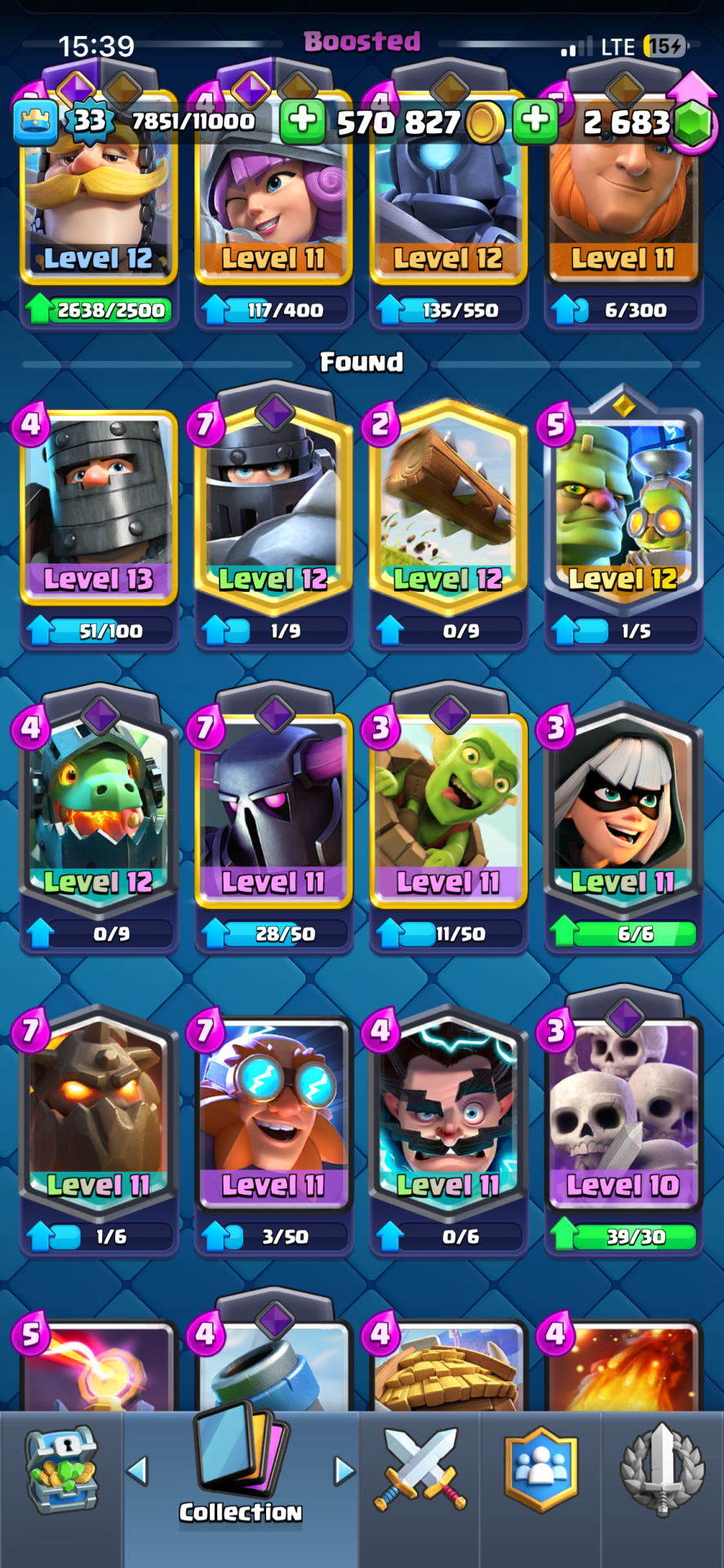724x1568 pixels.
Task: Open the Inferno Dragon Level 12 card
Action: (99, 808)
